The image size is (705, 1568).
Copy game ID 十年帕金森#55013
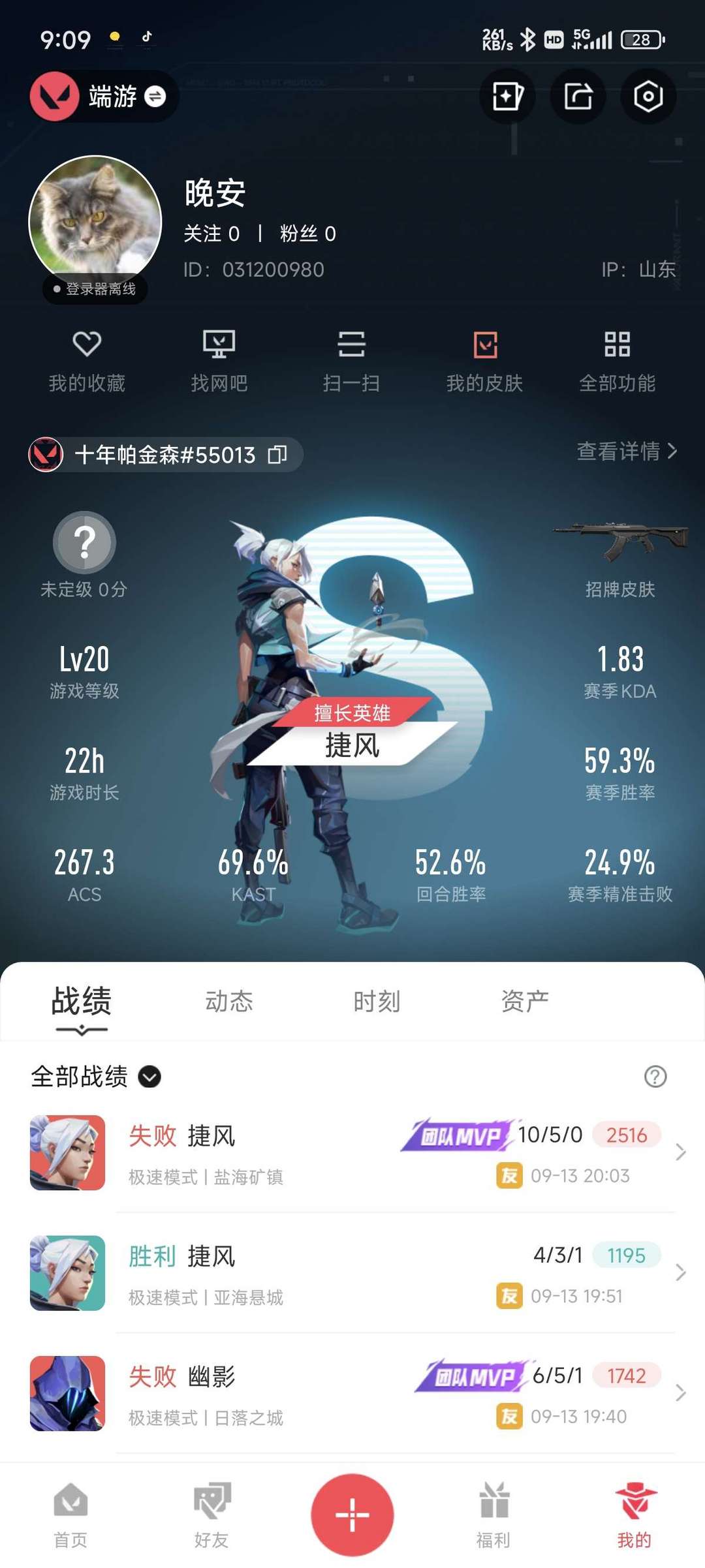278,454
